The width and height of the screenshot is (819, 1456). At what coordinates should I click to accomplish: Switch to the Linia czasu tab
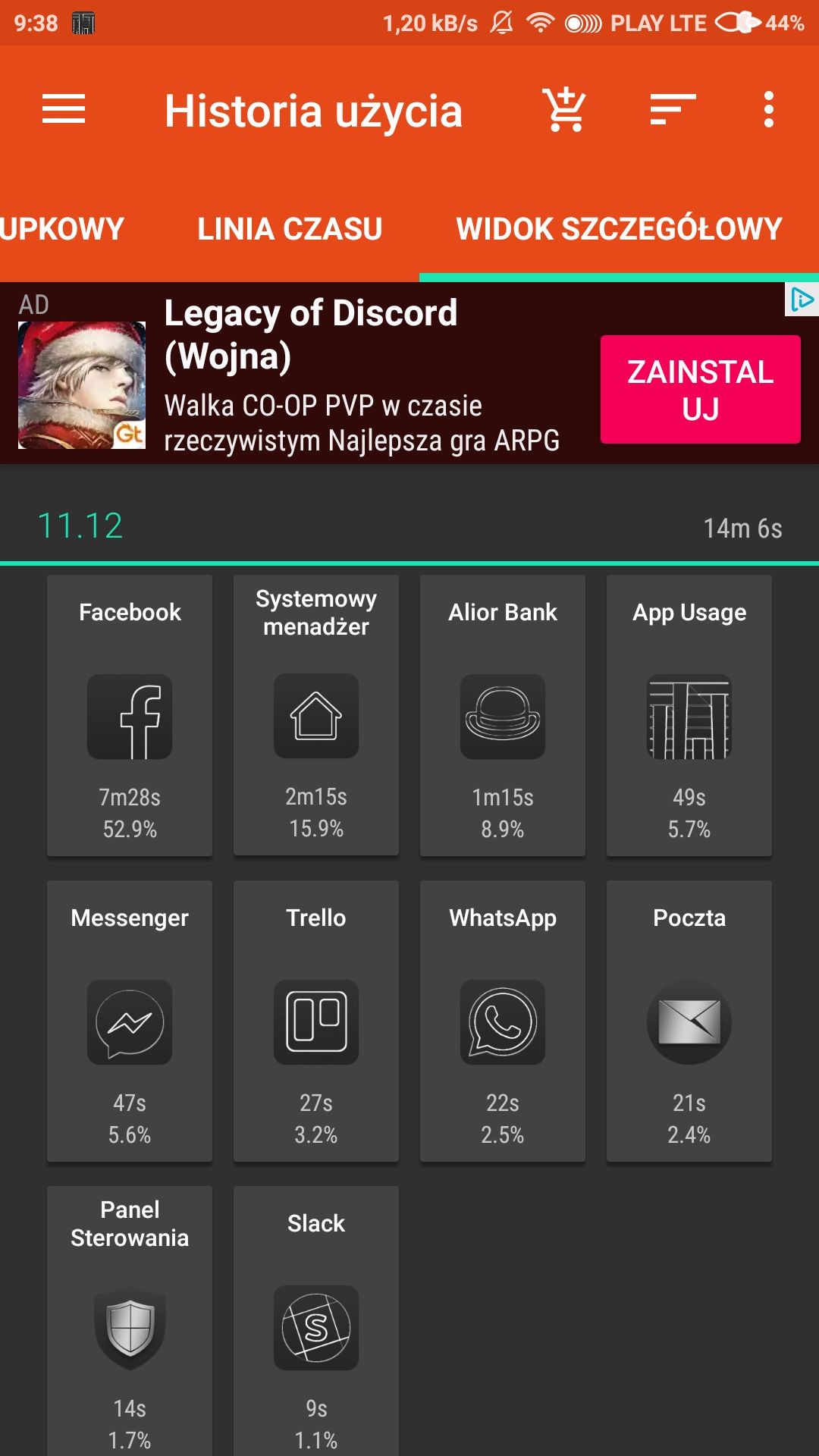[x=290, y=229]
